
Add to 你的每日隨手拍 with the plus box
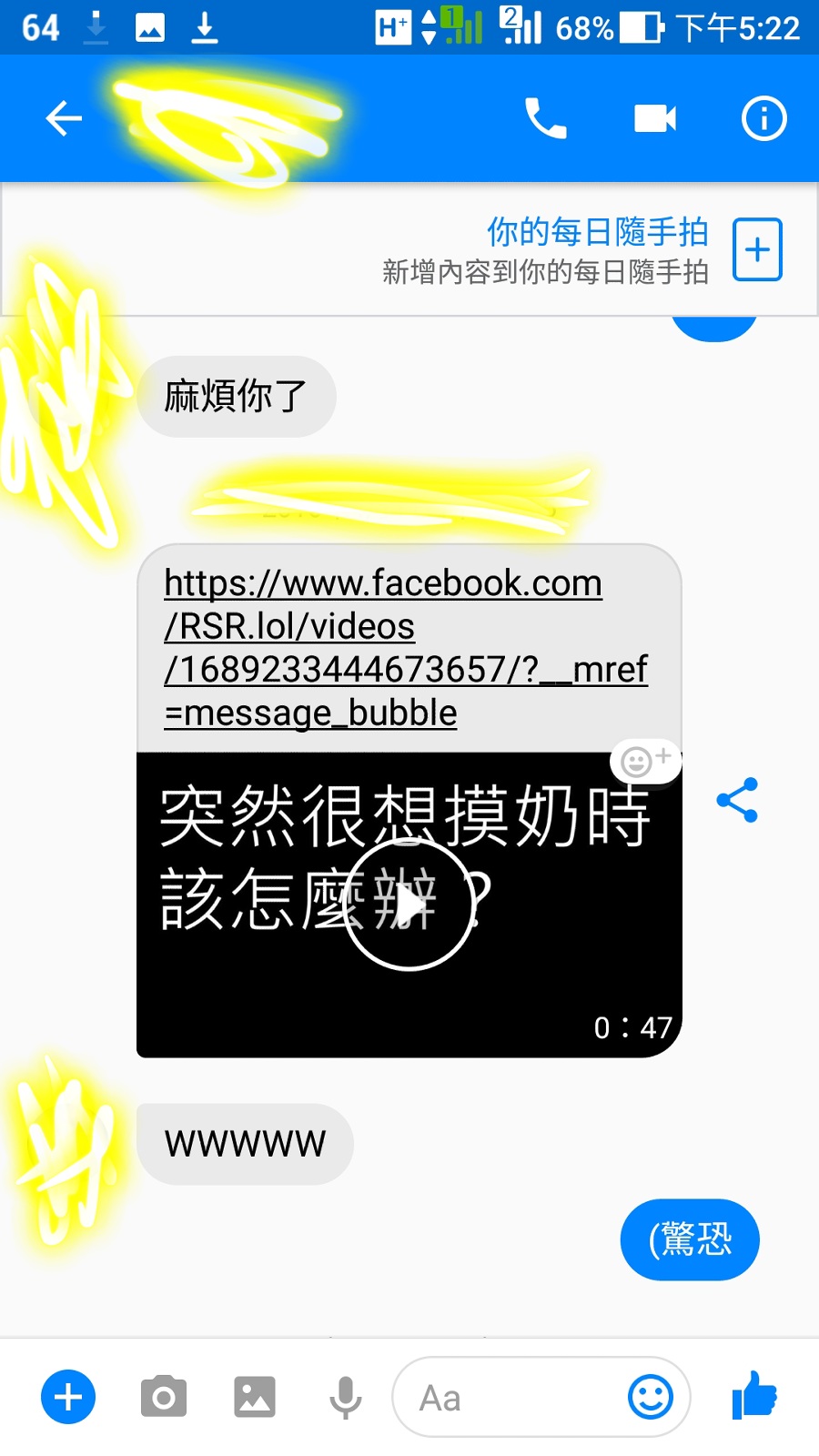point(757,249)
